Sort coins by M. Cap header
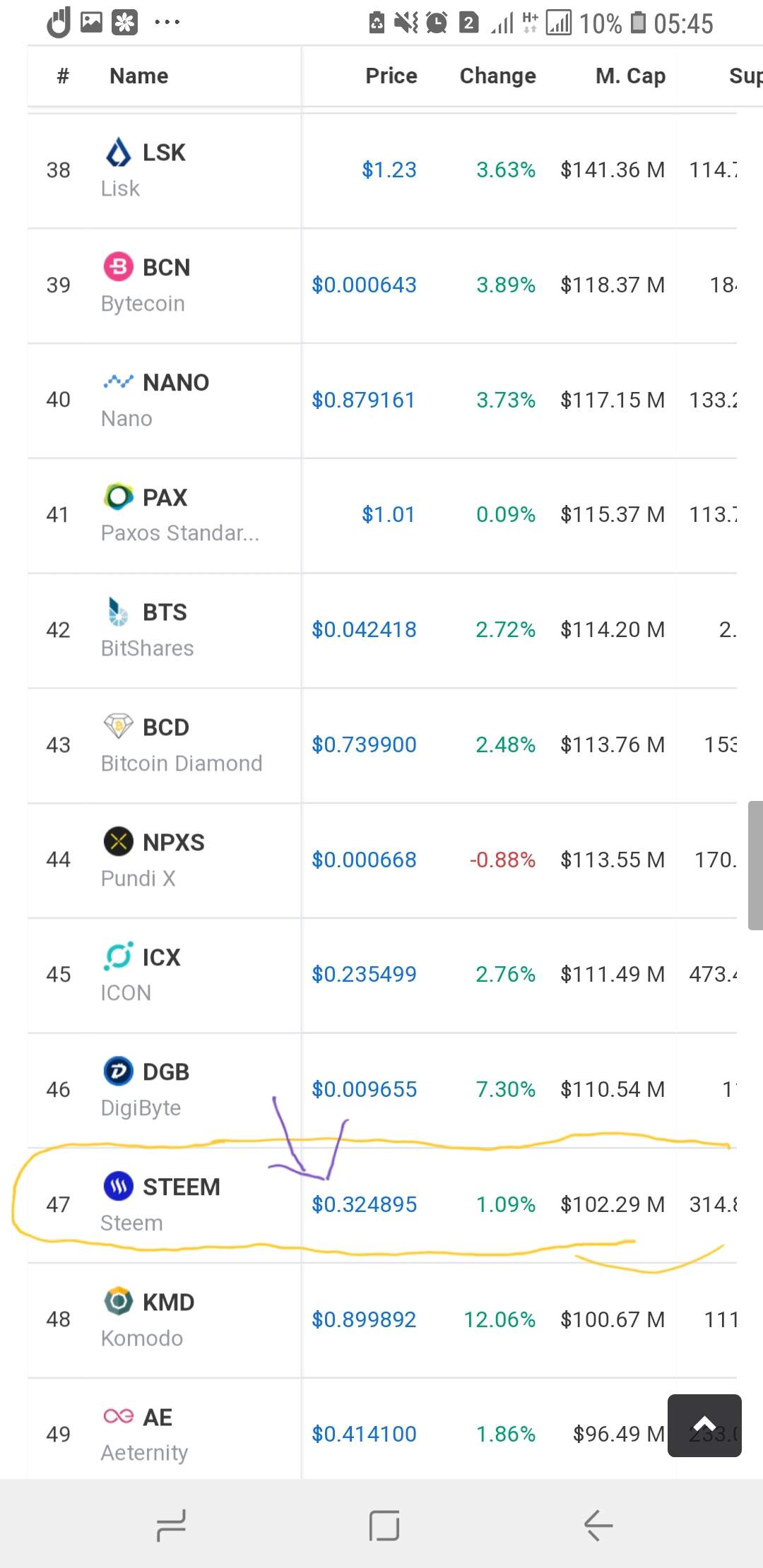Image resolution: width=763 pixels, height=1568 pixels. [630, 76]
